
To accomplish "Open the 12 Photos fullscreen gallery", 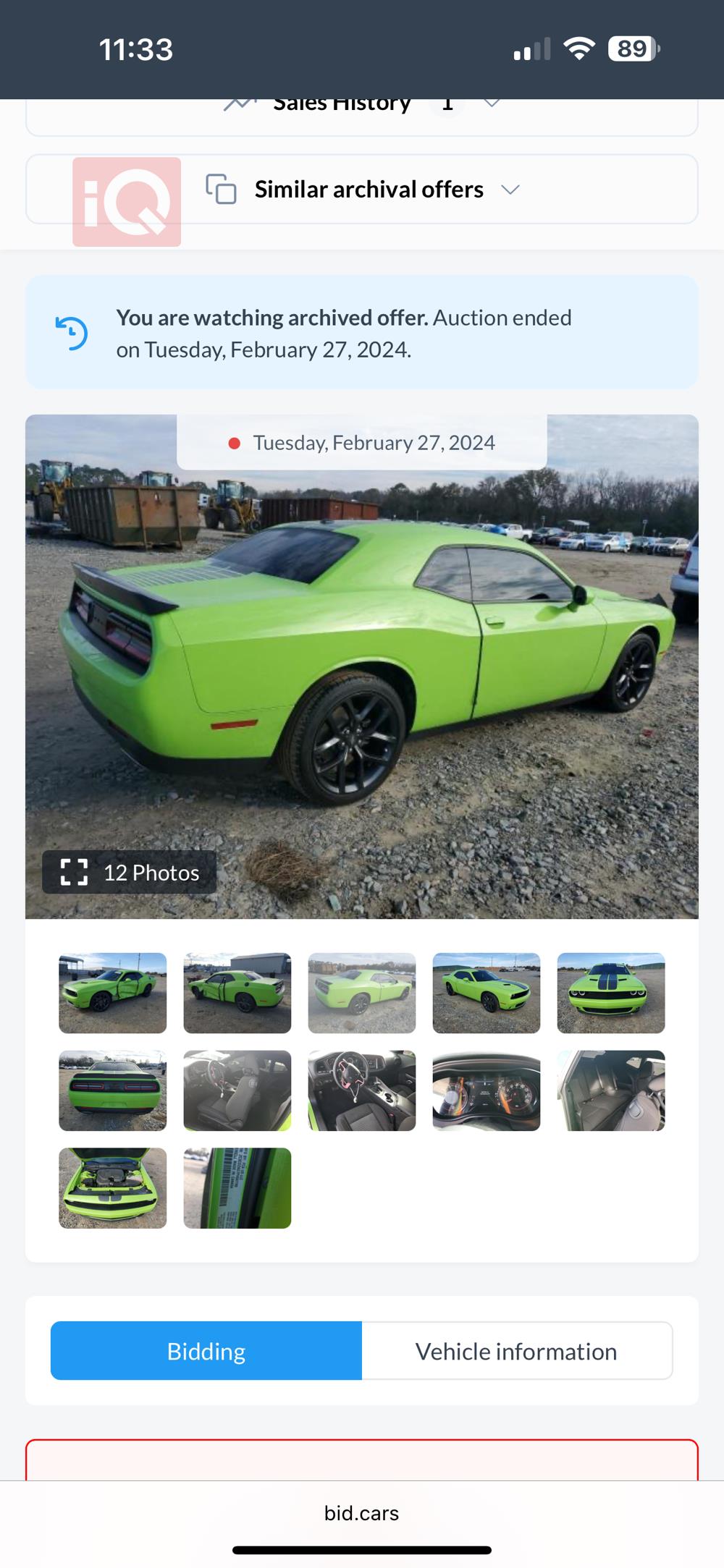I will point(130,873).
